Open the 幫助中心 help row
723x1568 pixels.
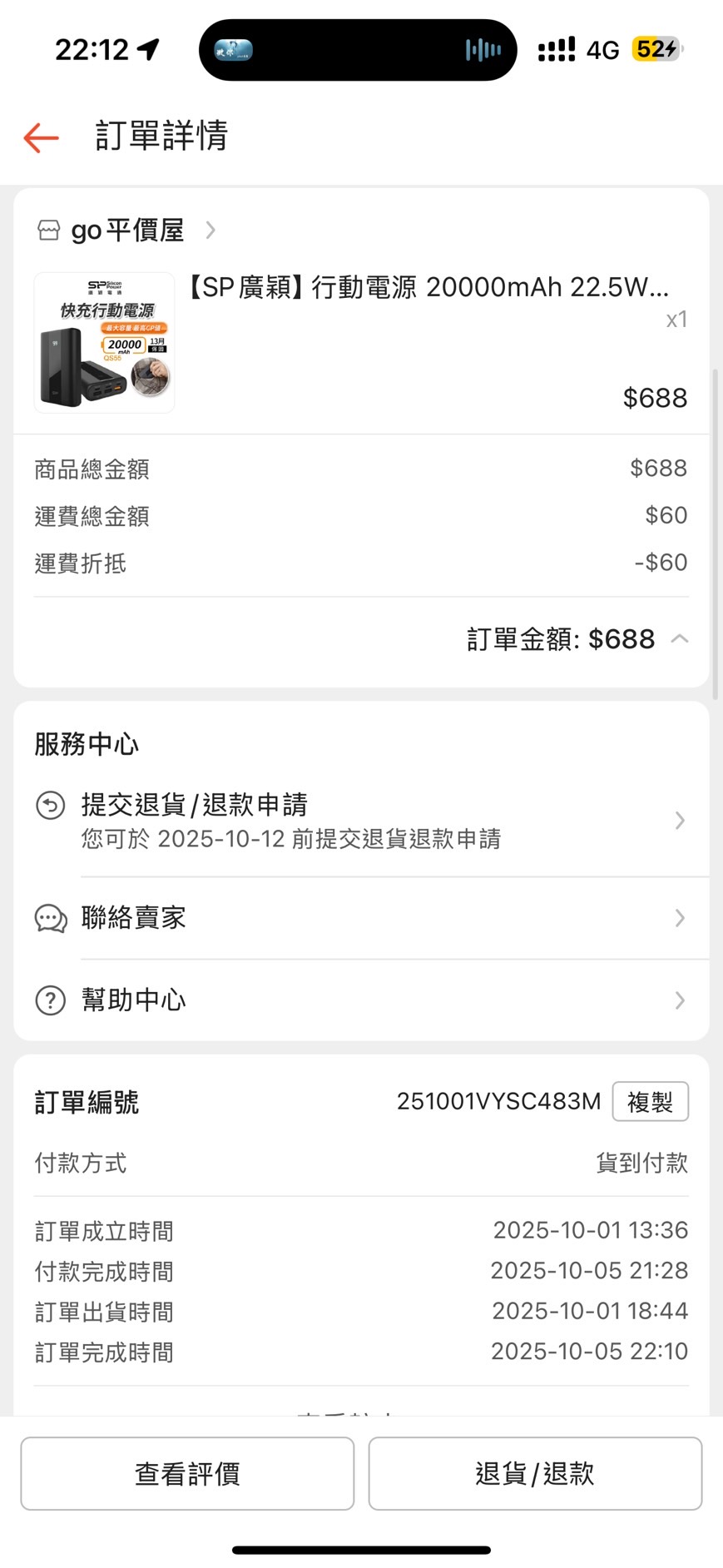click(x=361, y=1000)
